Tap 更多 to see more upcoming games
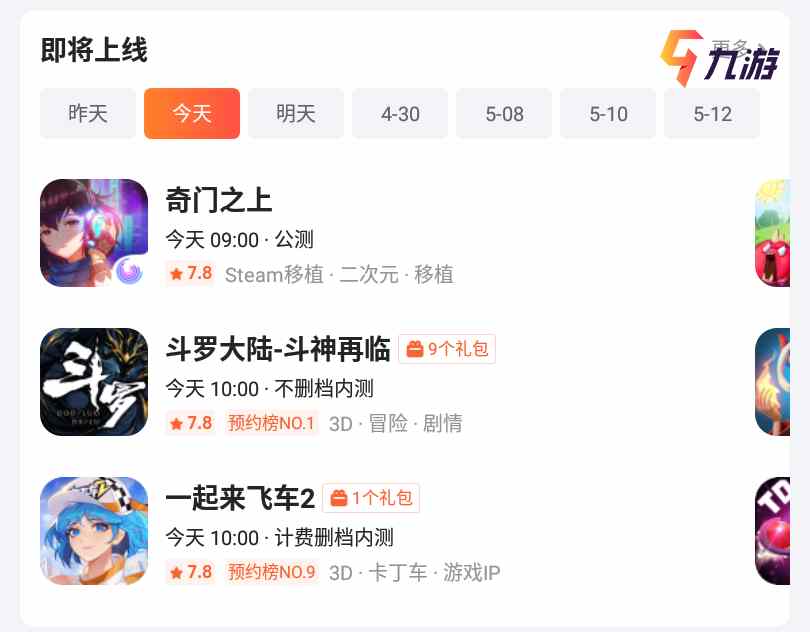This screenshot has width=810, height=632. pos(735,47)
